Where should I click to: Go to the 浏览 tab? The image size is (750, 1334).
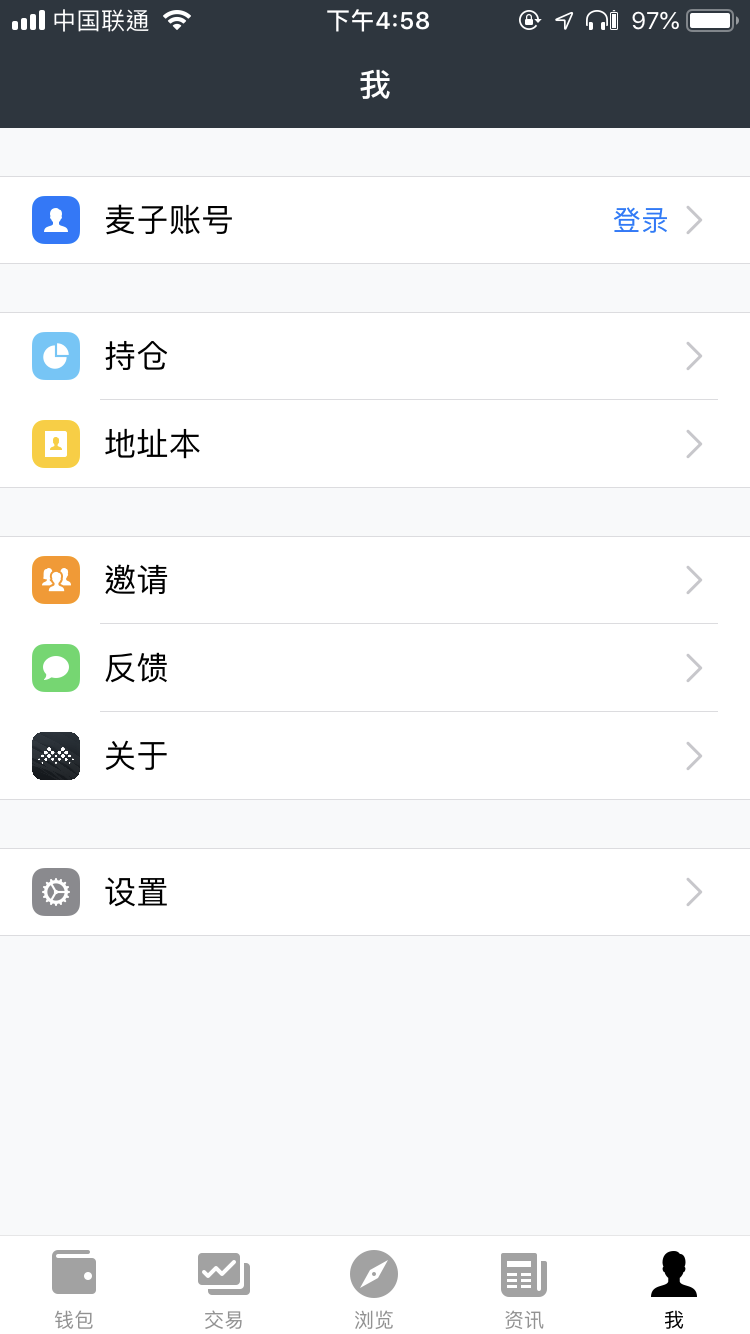tap(374, 1288)
